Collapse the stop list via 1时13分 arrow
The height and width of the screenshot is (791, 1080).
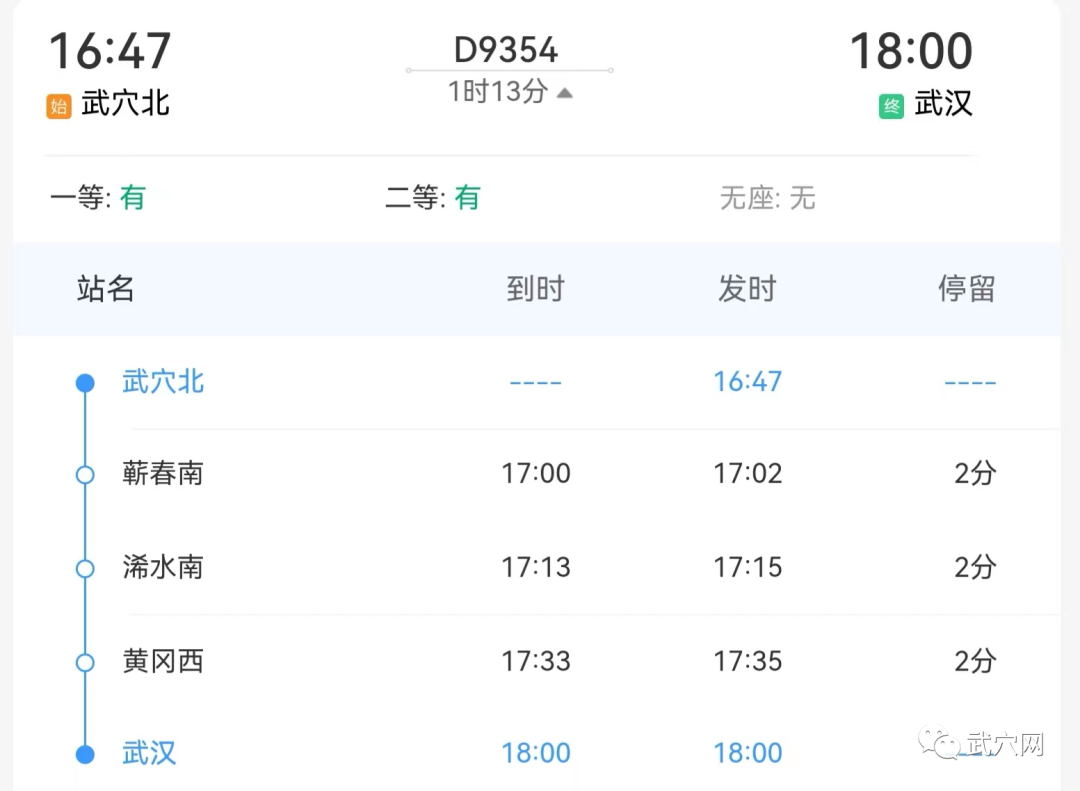[564, 93]
